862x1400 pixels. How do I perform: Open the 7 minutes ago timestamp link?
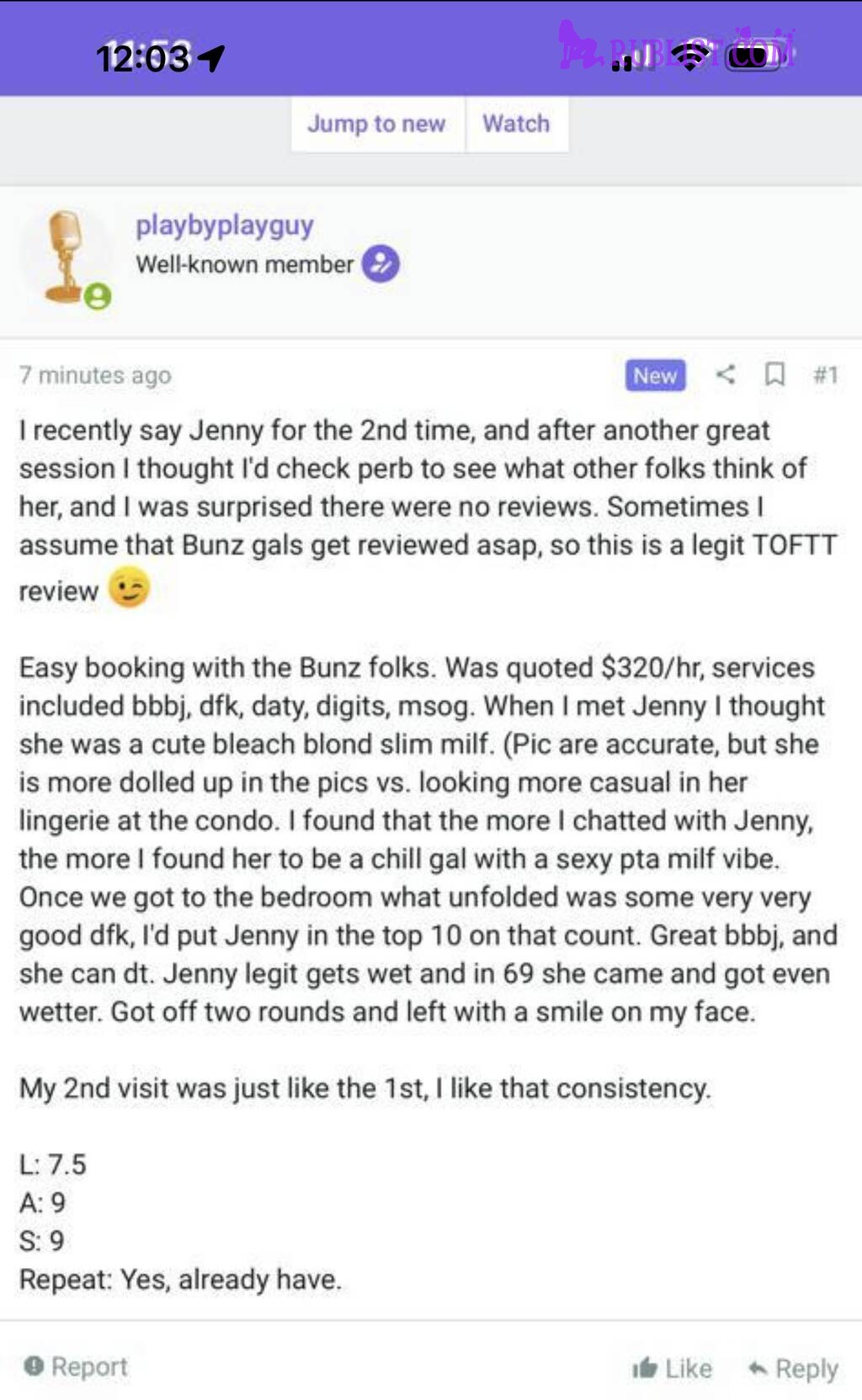[95, 375]
